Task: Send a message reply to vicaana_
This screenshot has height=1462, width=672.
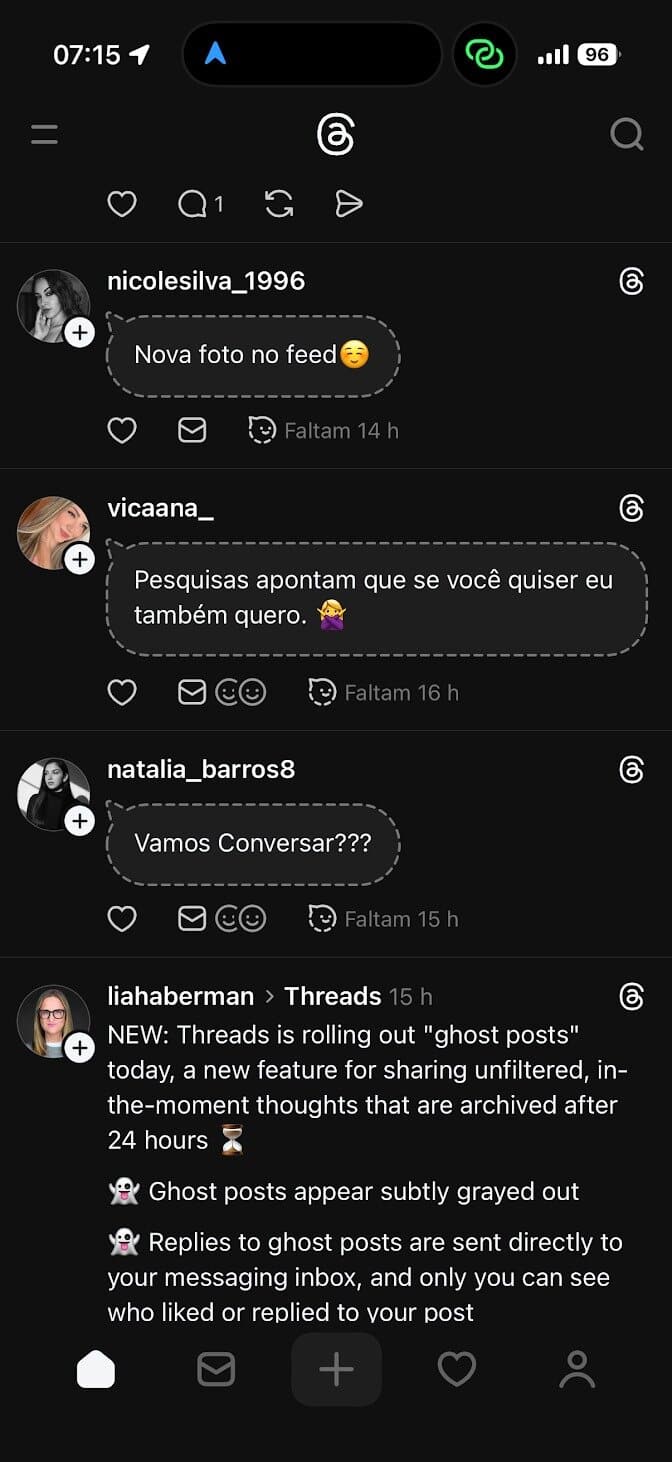Action: [x=192, y=692]
